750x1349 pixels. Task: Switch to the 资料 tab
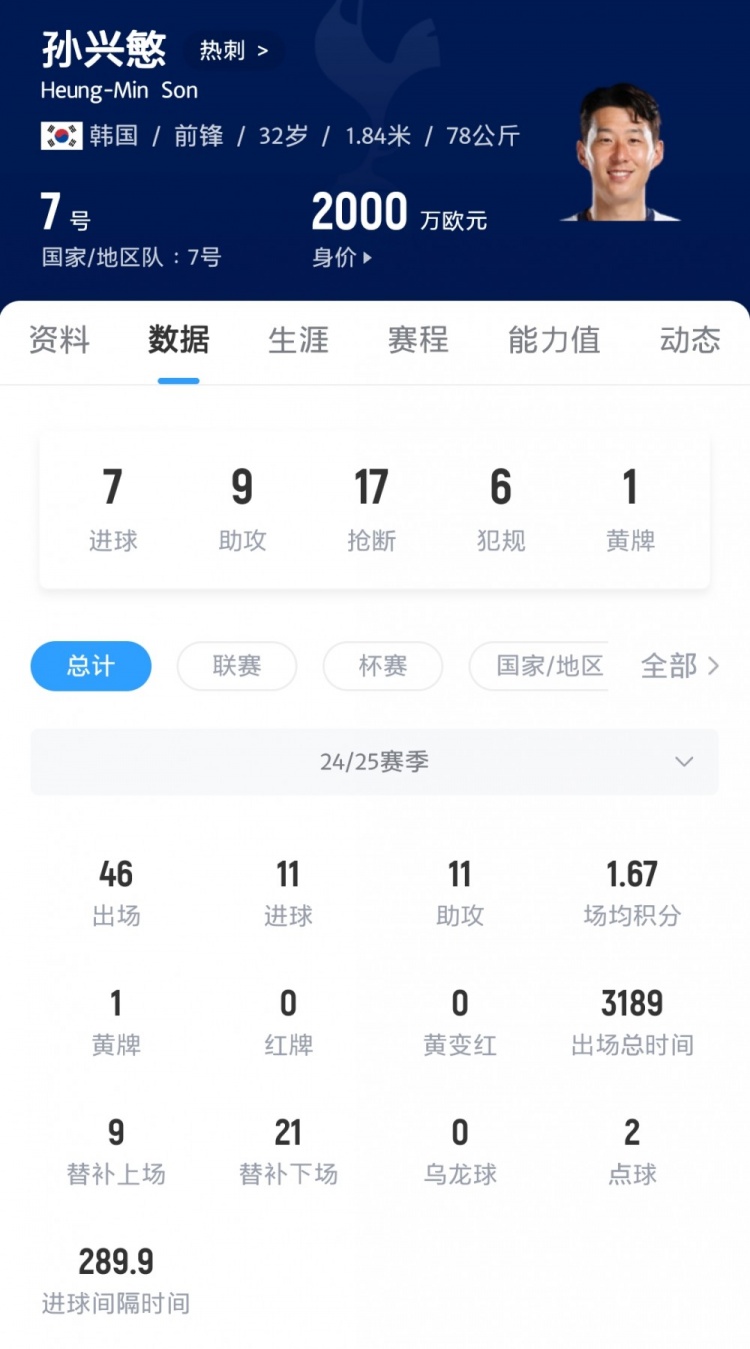coord(59,340)
